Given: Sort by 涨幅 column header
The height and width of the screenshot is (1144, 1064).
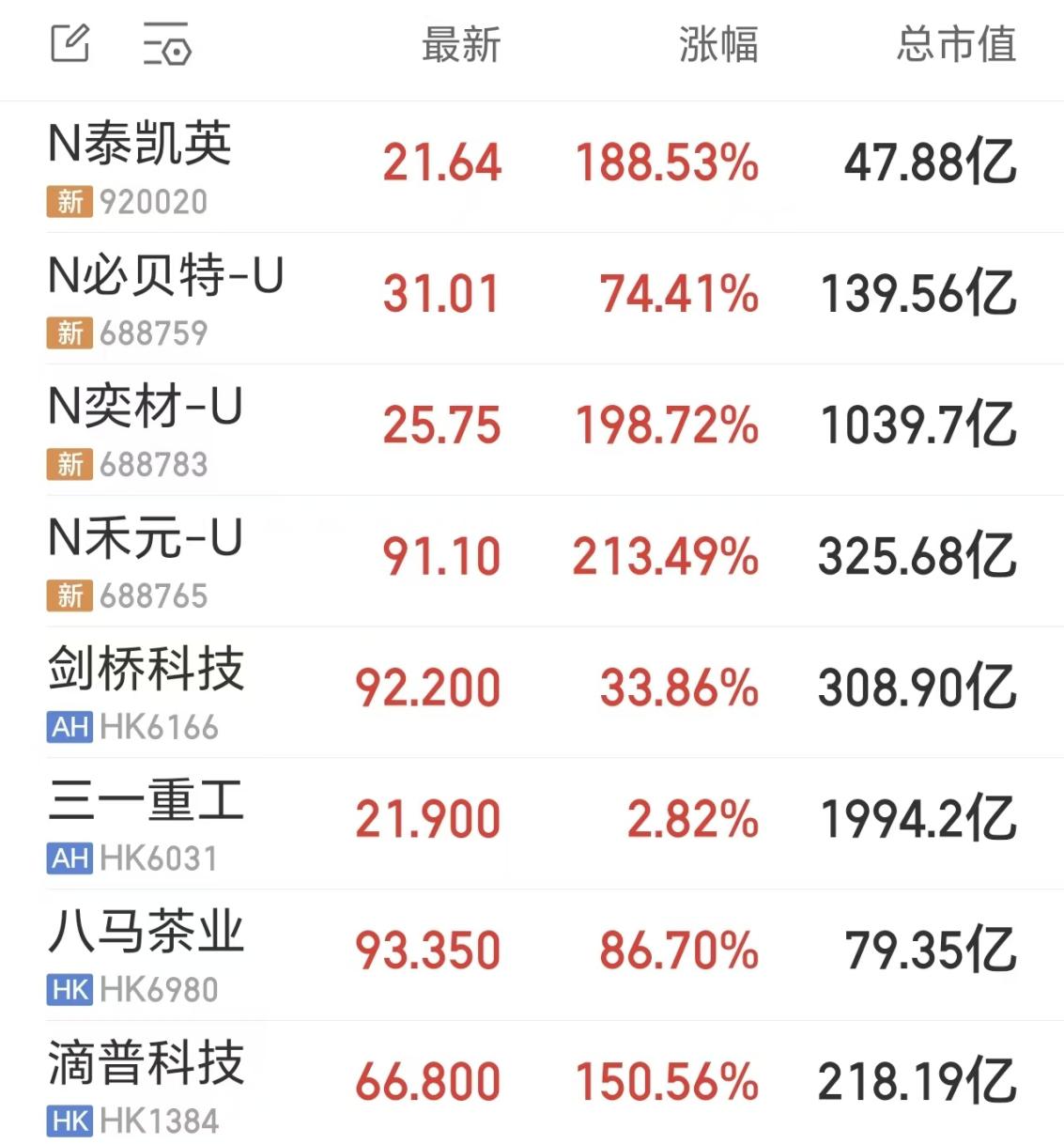Looking at the screenshot, I should pyautogui.click(x=718, y=45).
